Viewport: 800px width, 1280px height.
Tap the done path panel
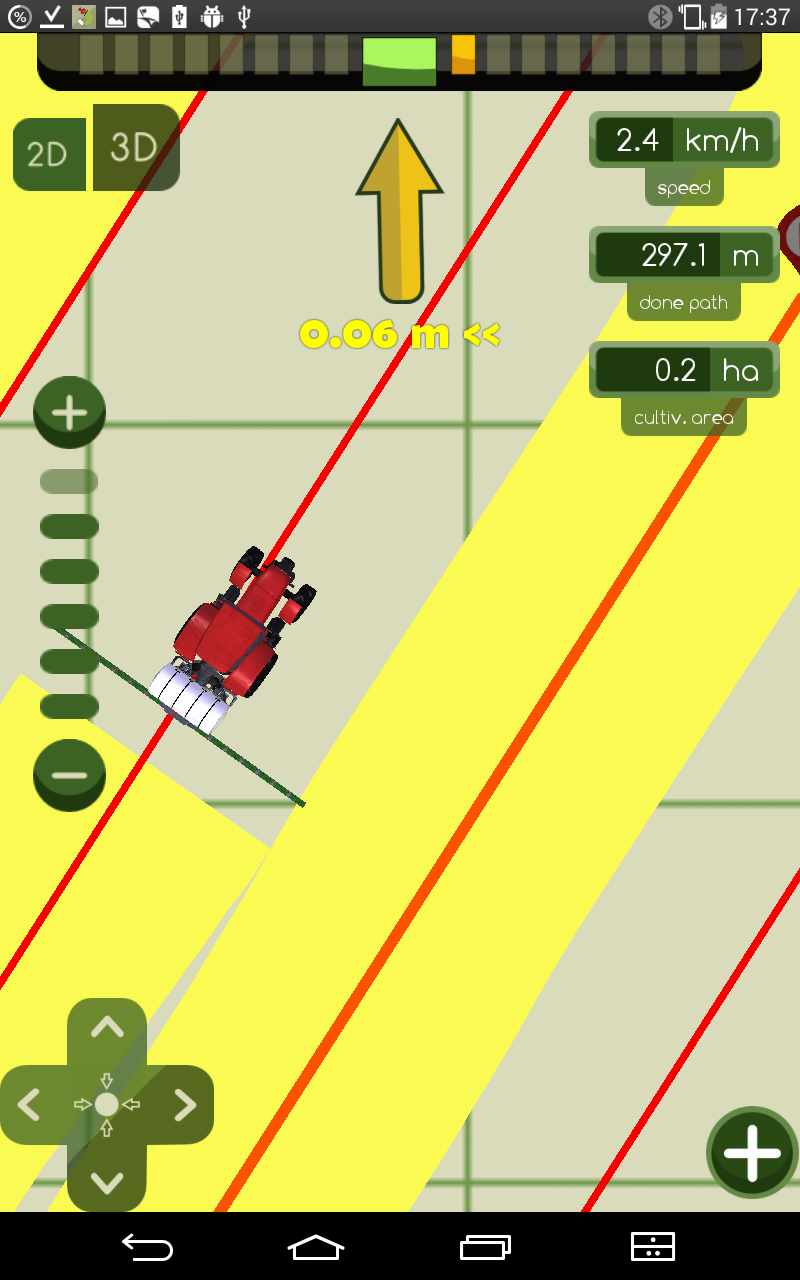click(684, 273)
